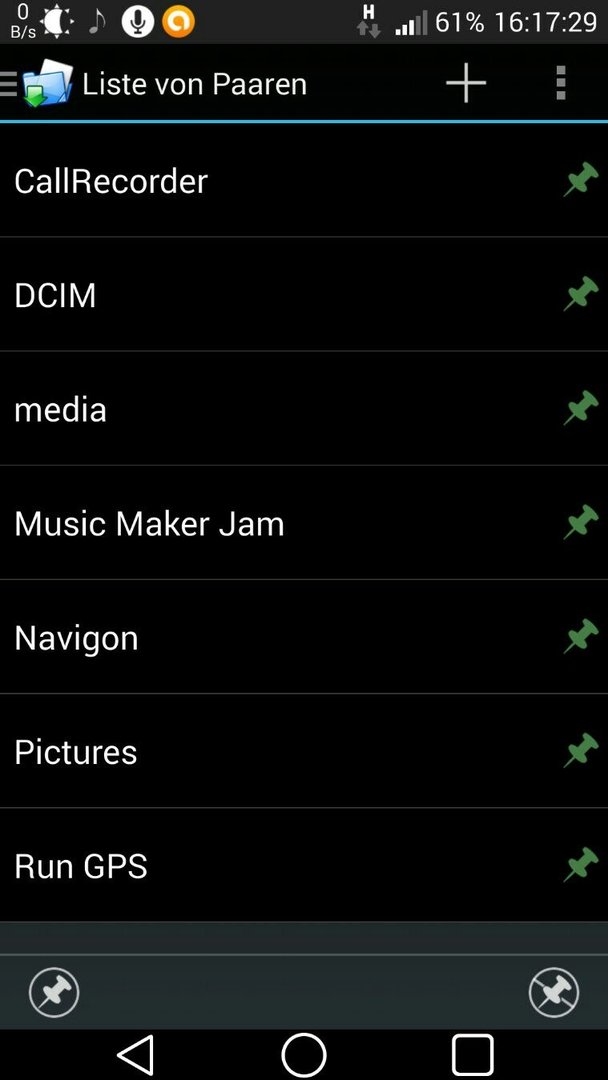This screenshot has width=608, height=1080.
Task: Go back using system back button
Action: pos(136,1054)
